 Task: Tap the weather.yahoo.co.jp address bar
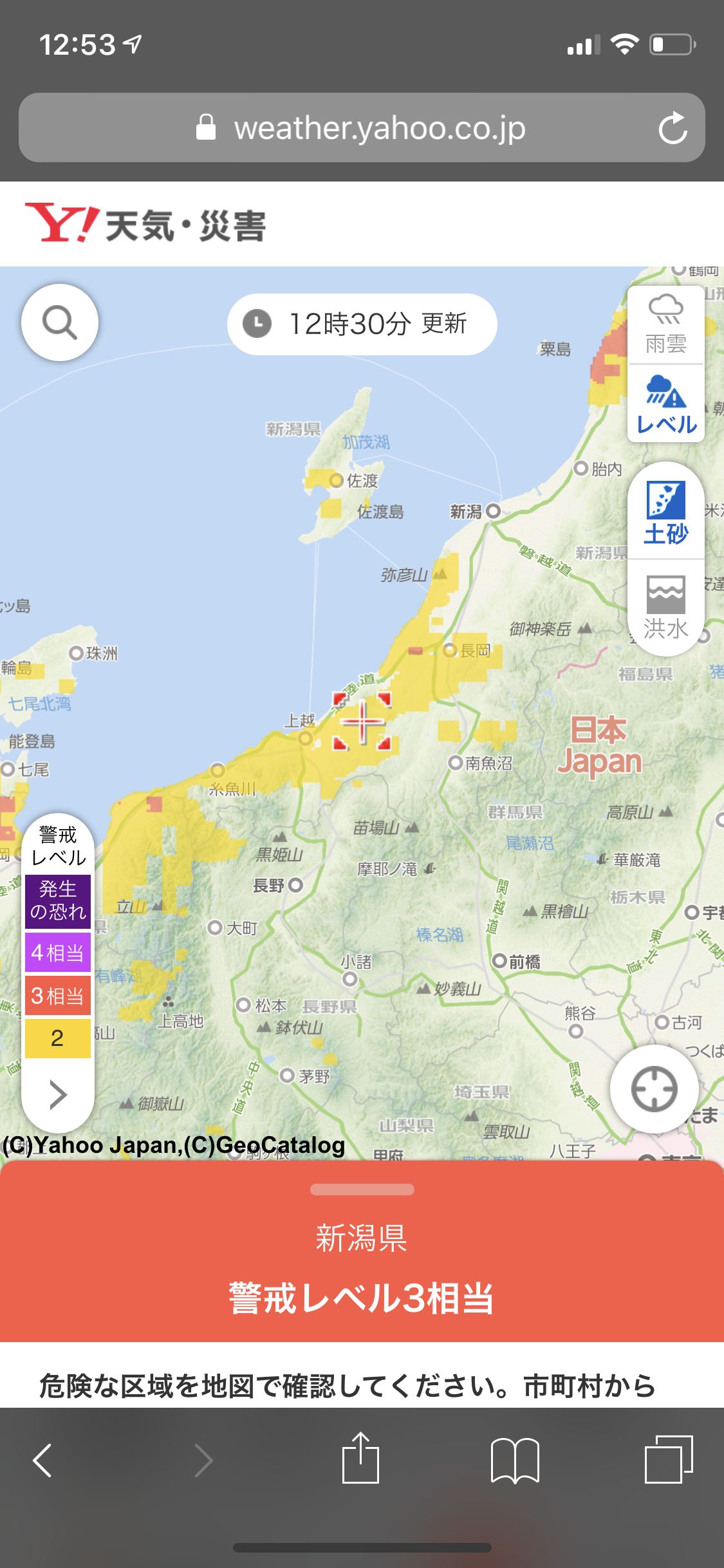point(362,127)
